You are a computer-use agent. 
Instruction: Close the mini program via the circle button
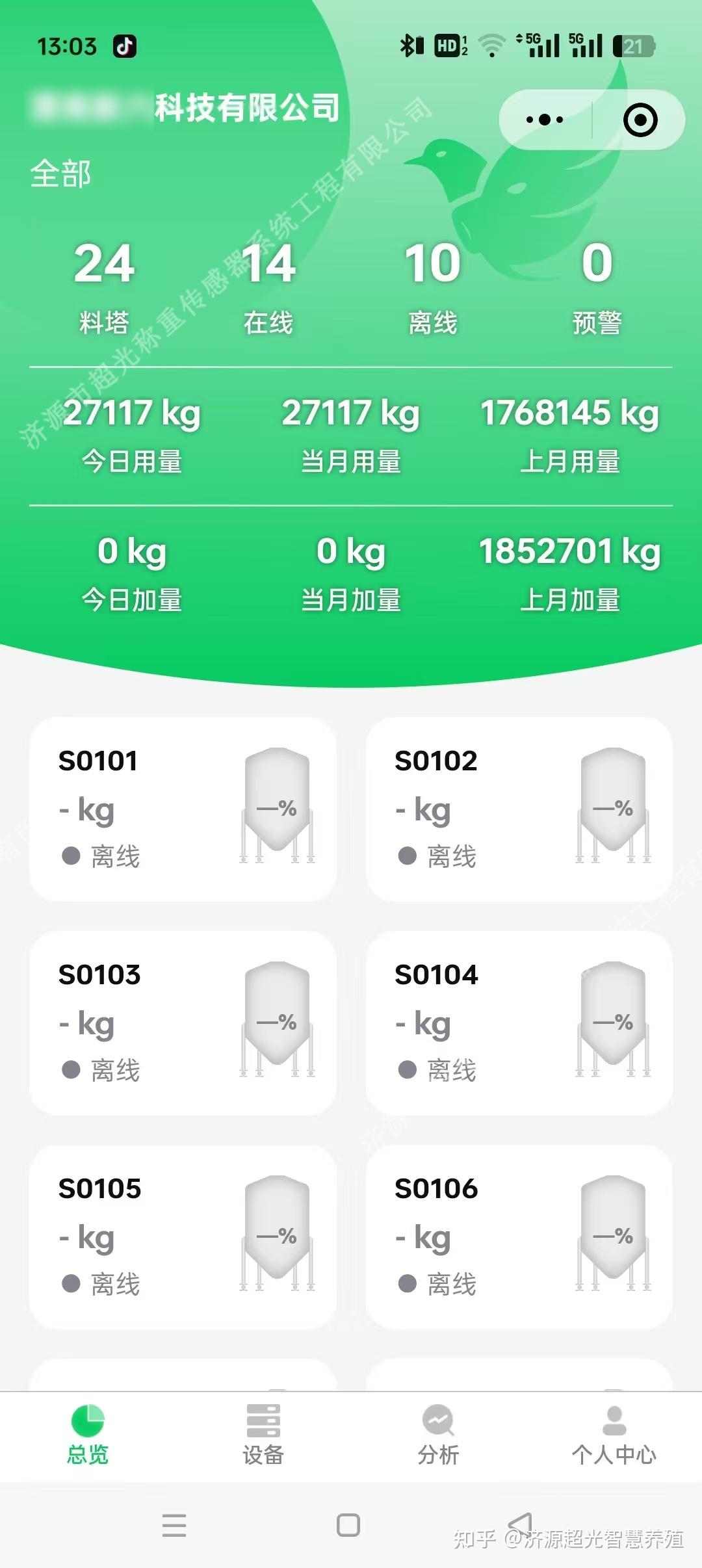click(640, 120)
